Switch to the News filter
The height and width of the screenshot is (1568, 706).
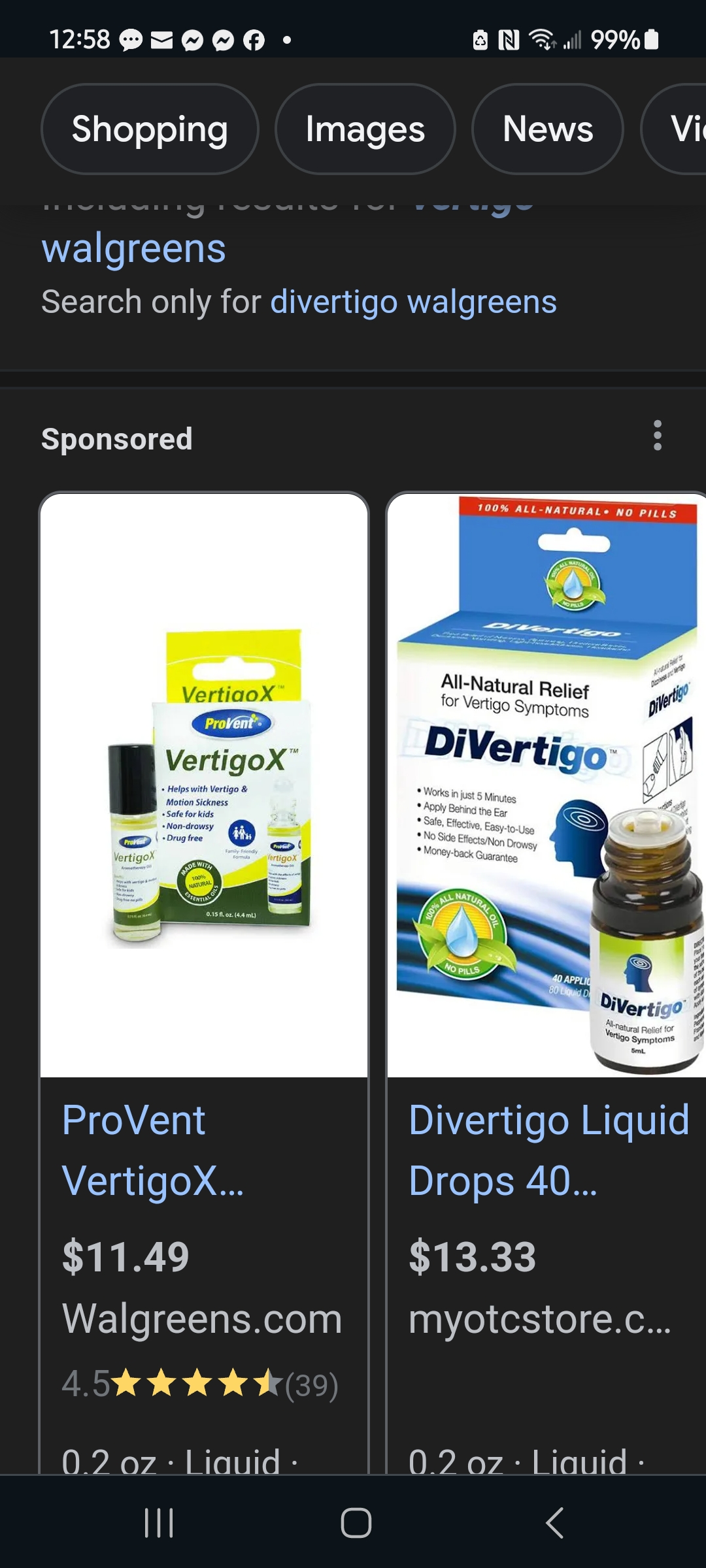pos(548,129)
